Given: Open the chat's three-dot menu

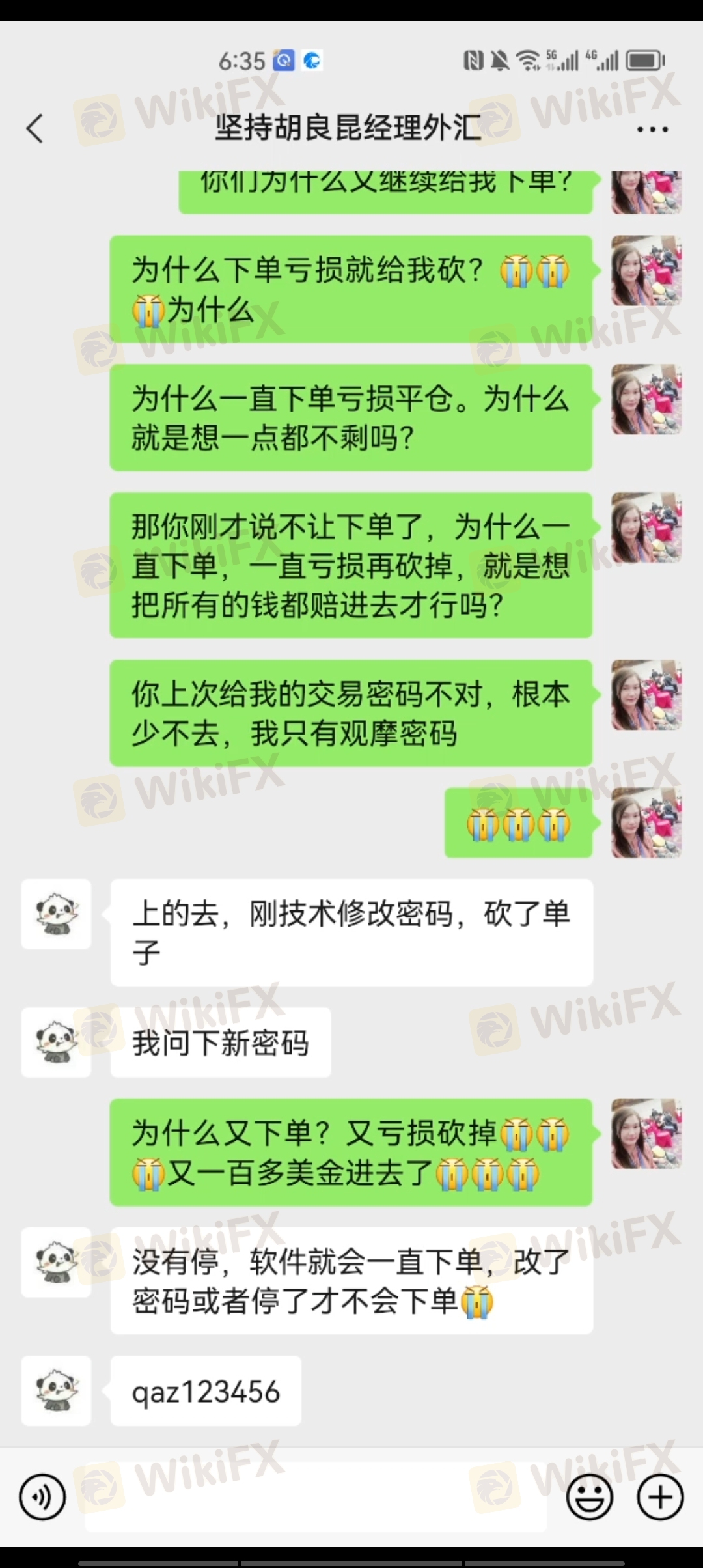Looking at the screenshot, I should (652, 130).
